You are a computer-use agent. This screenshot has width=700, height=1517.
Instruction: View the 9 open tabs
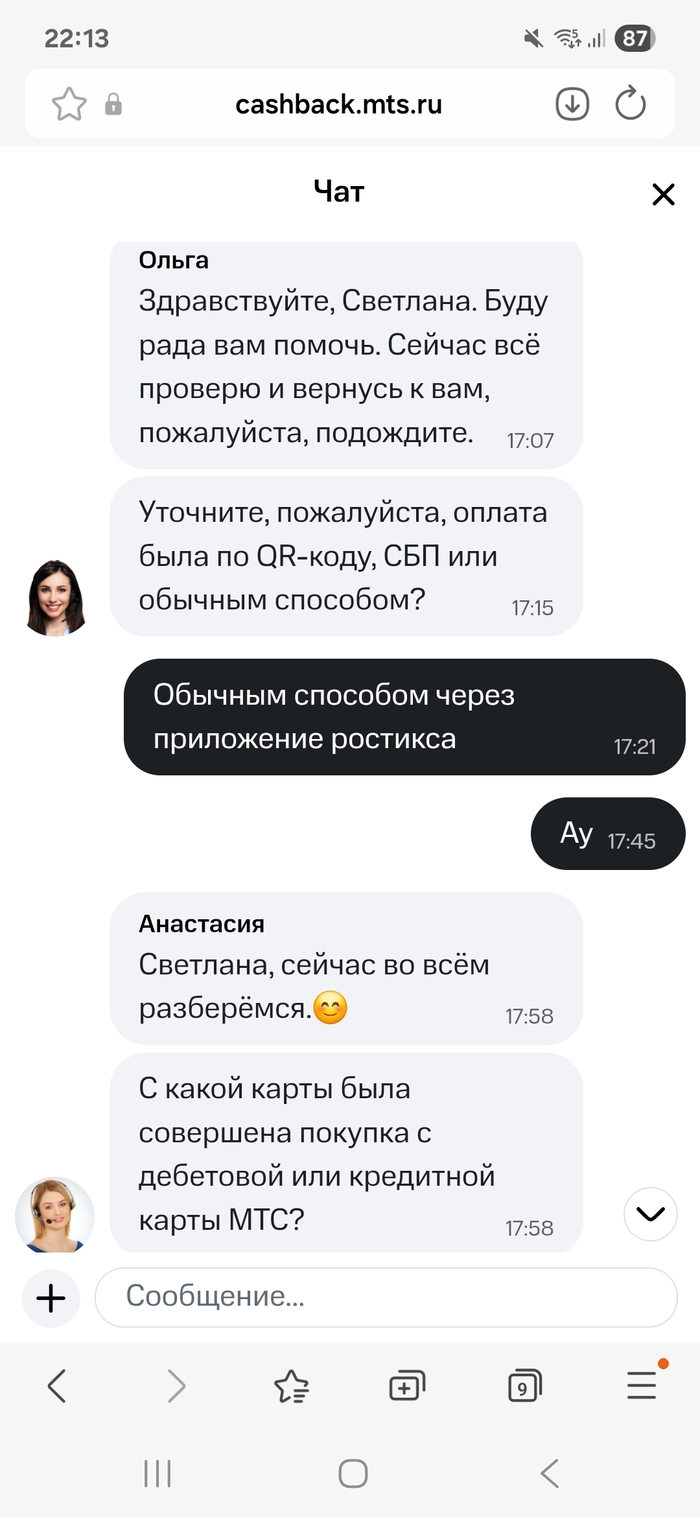click(x=523, y=1386)
